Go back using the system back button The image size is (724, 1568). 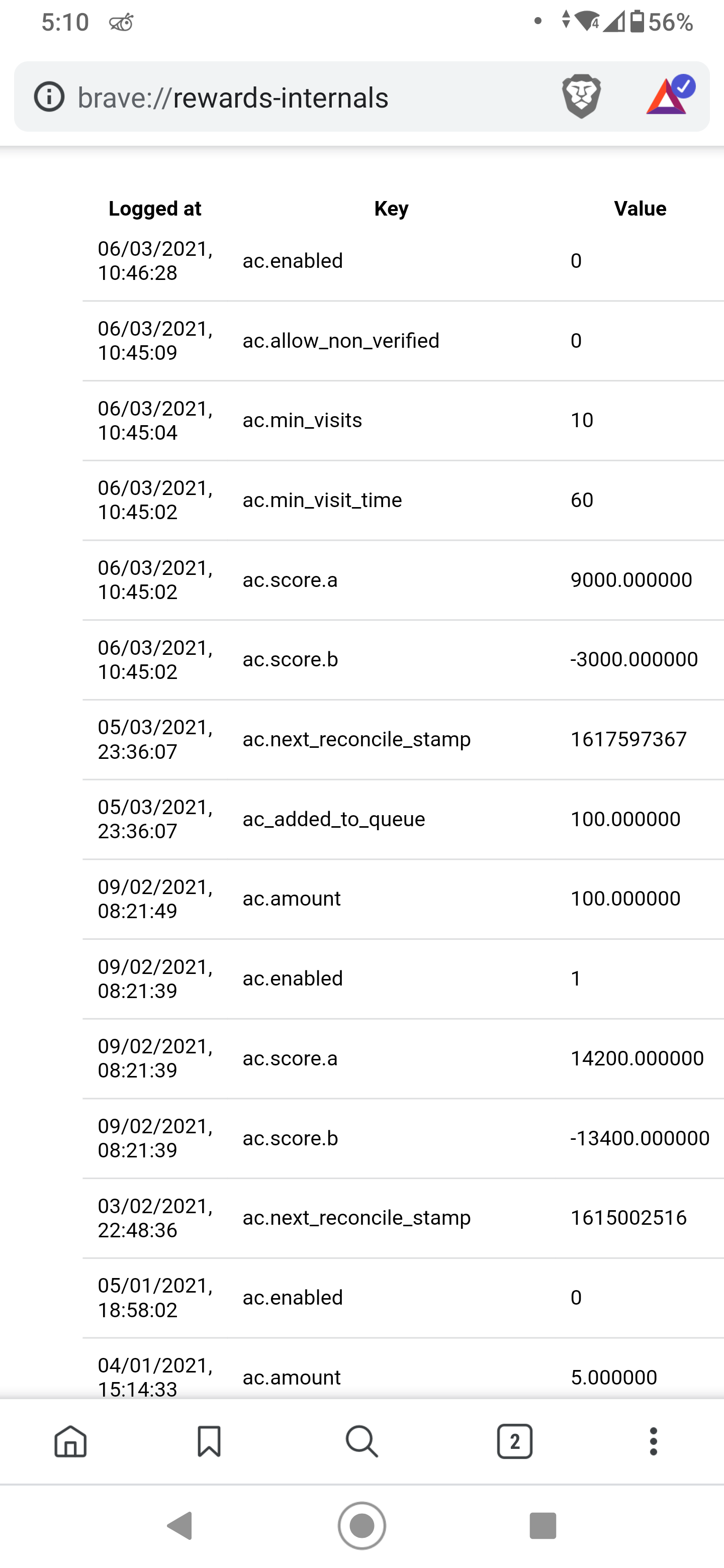pos(180,1525)
